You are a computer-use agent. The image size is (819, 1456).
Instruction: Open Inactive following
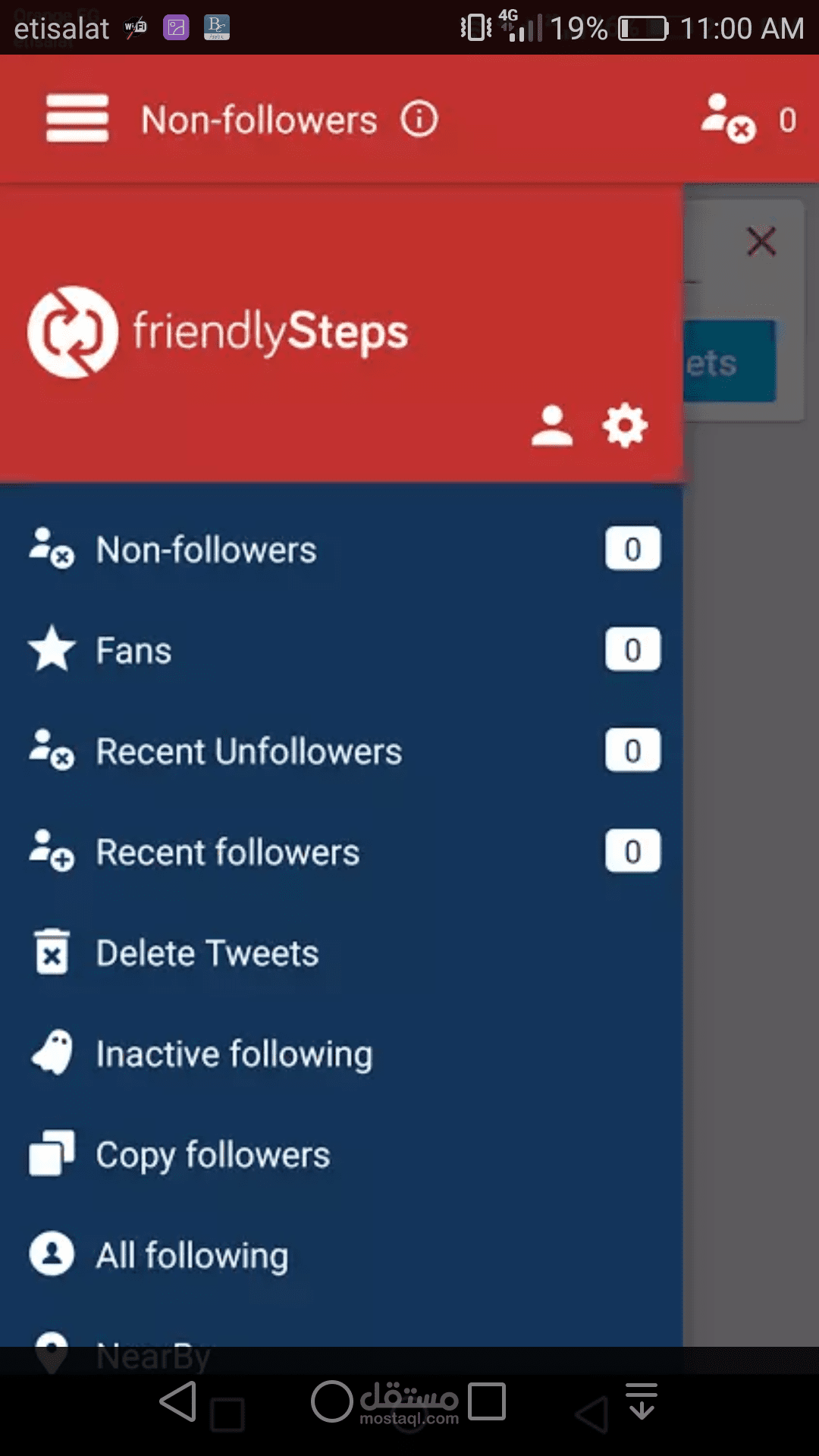pyautogui.click(x=234, y=1053)
